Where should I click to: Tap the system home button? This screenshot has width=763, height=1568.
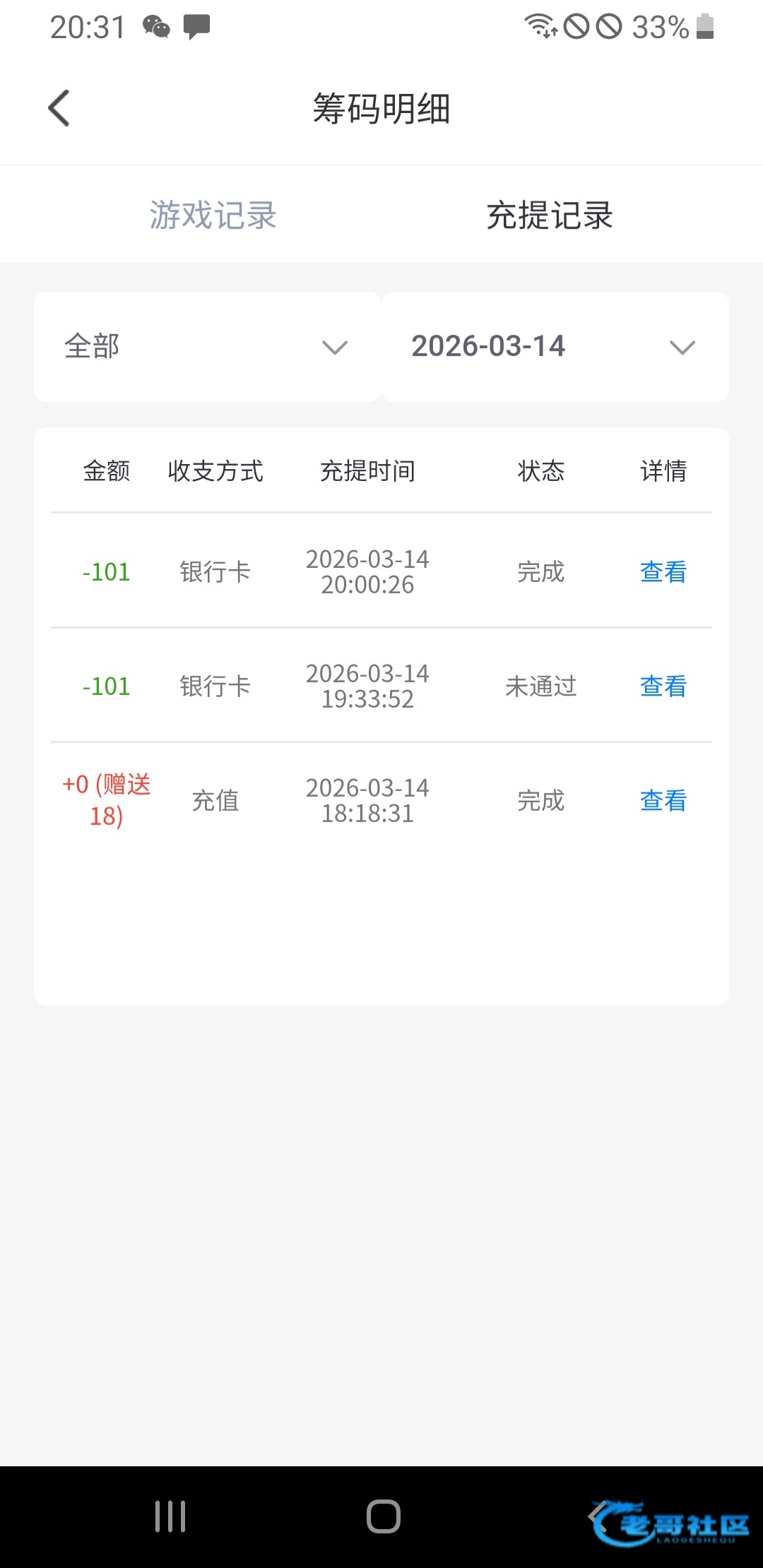(x=384, y=1516)
